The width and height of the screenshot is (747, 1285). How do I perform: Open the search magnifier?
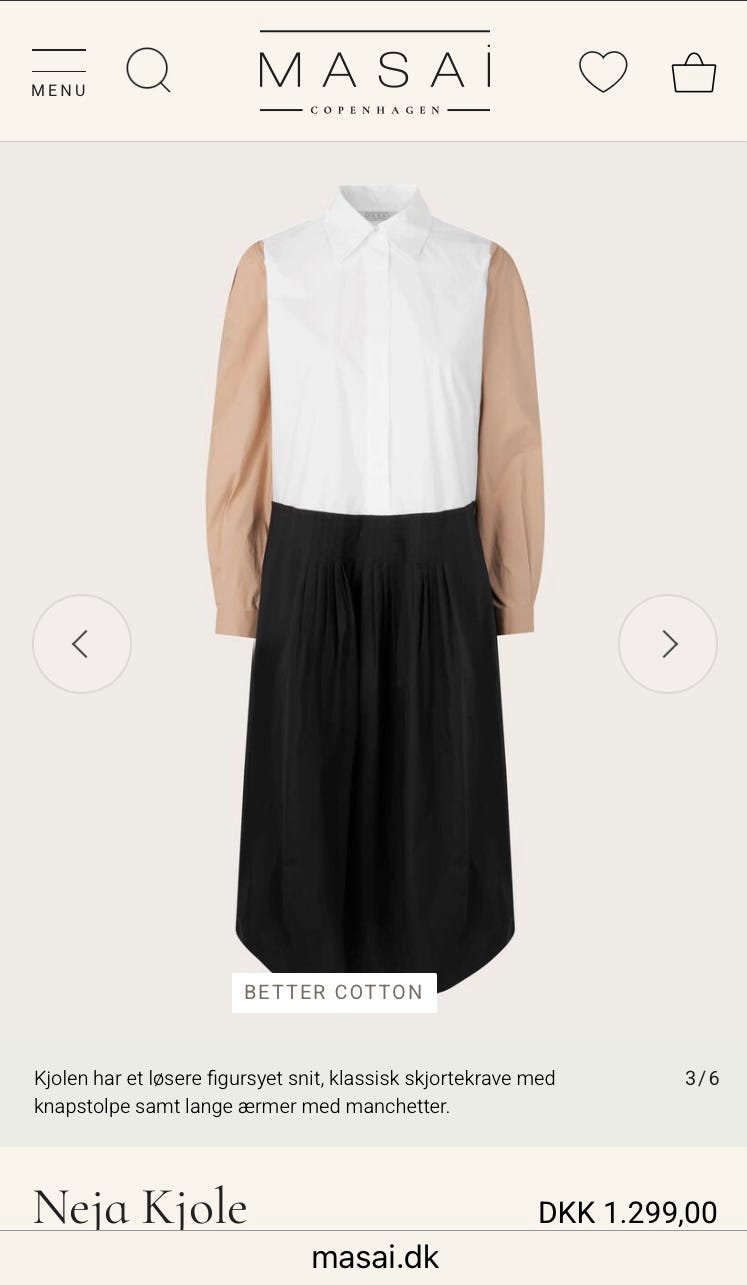pos(148,71)
